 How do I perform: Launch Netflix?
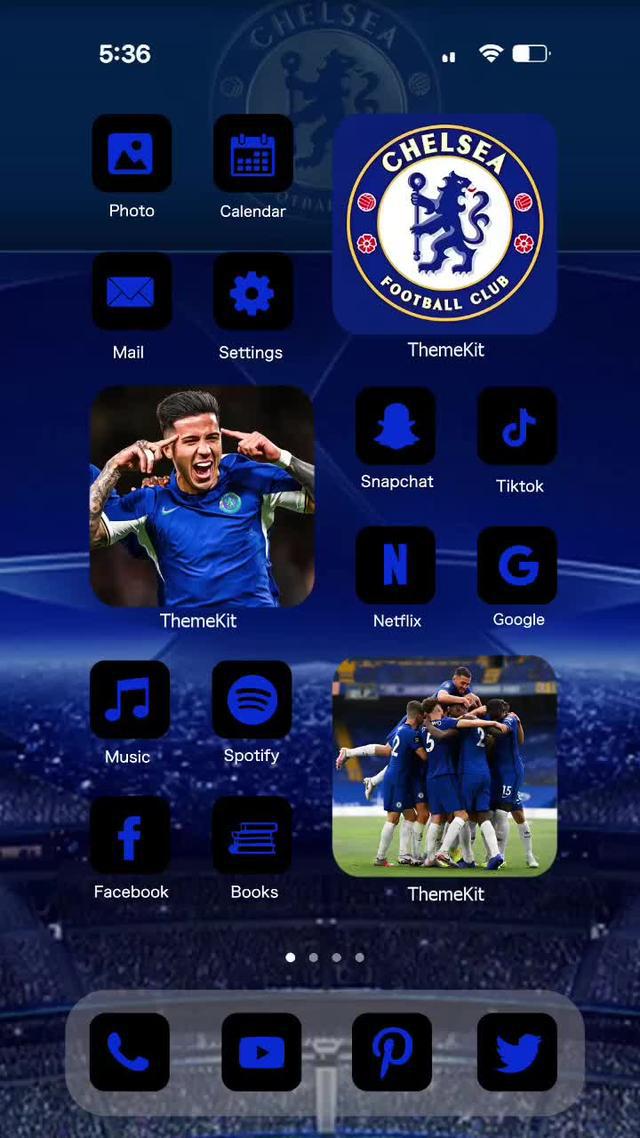(396, 565)
